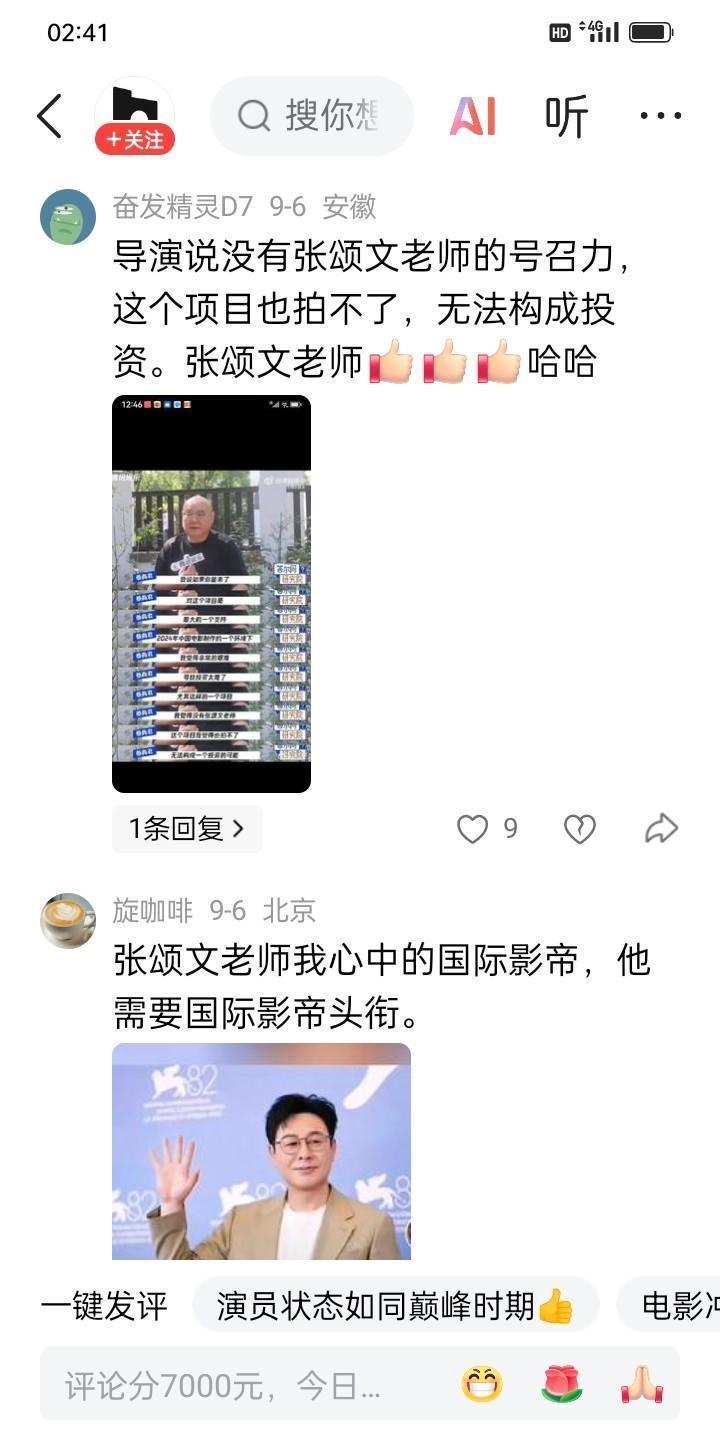Follow the author via the +关注 badge

point(135,140)
